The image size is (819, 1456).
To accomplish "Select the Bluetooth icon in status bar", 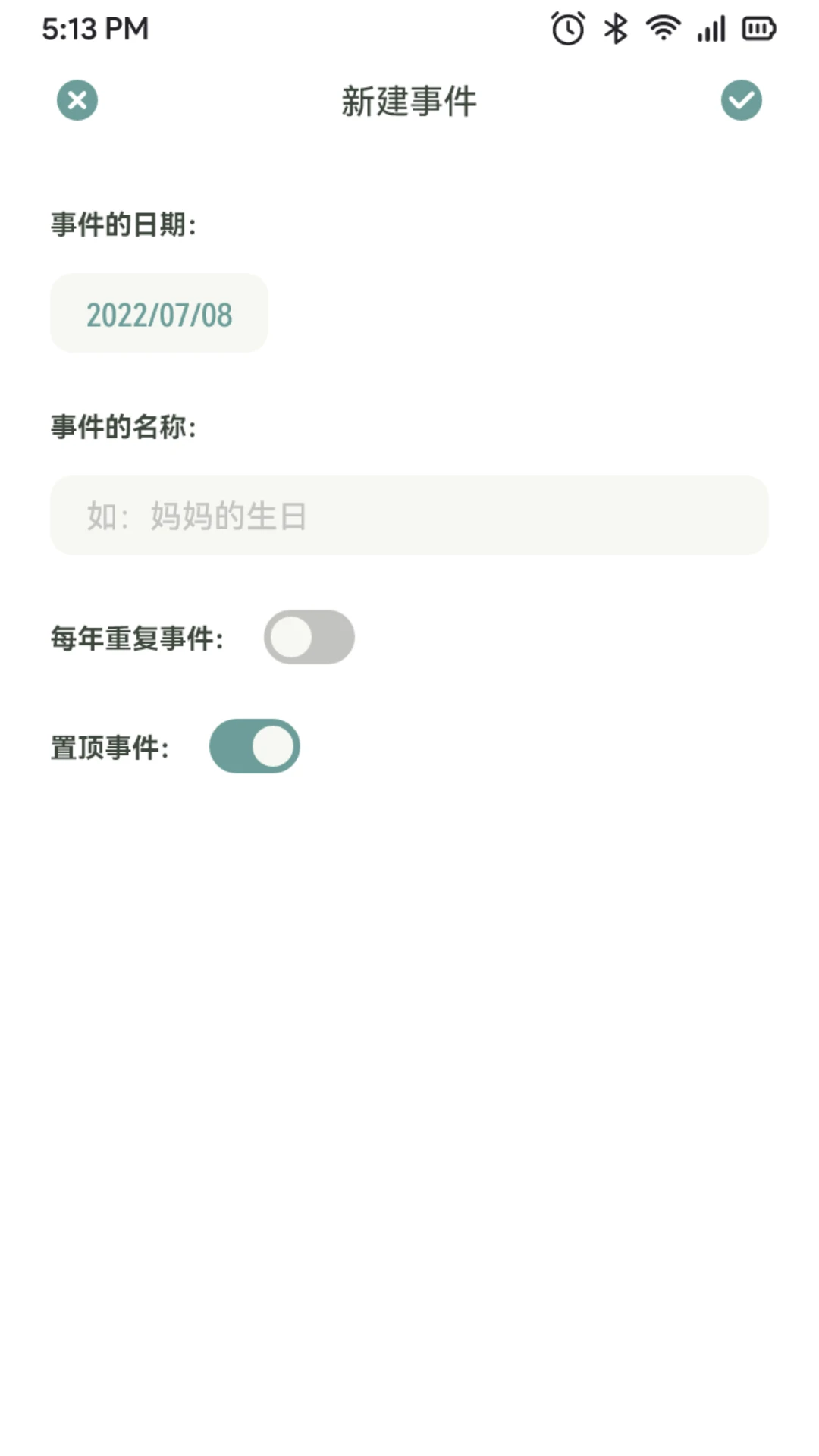I will (x=614, y=27).
